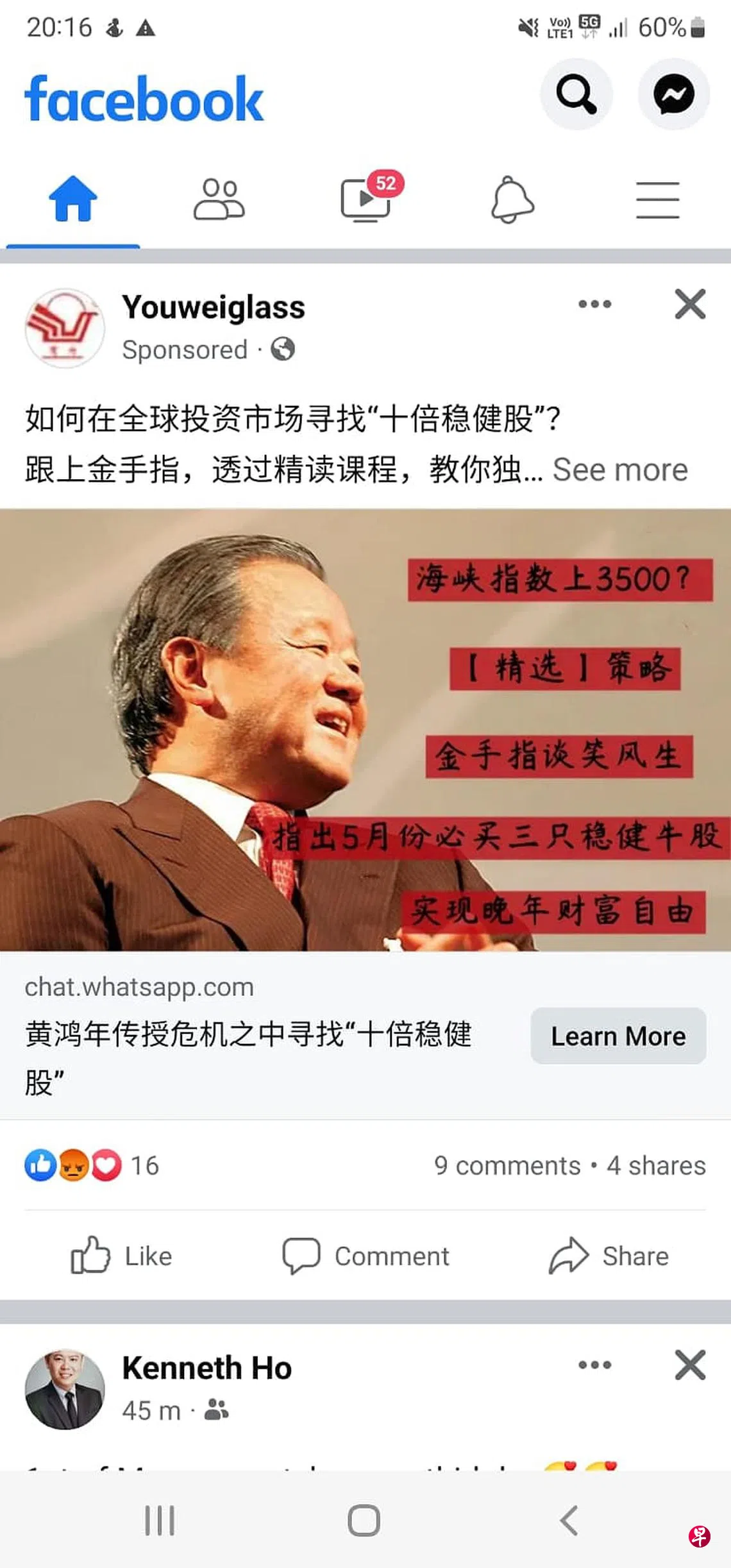Open Youweiglass page from its name
The width and height of the screenshot is (731, 1568).
[214, 307]
